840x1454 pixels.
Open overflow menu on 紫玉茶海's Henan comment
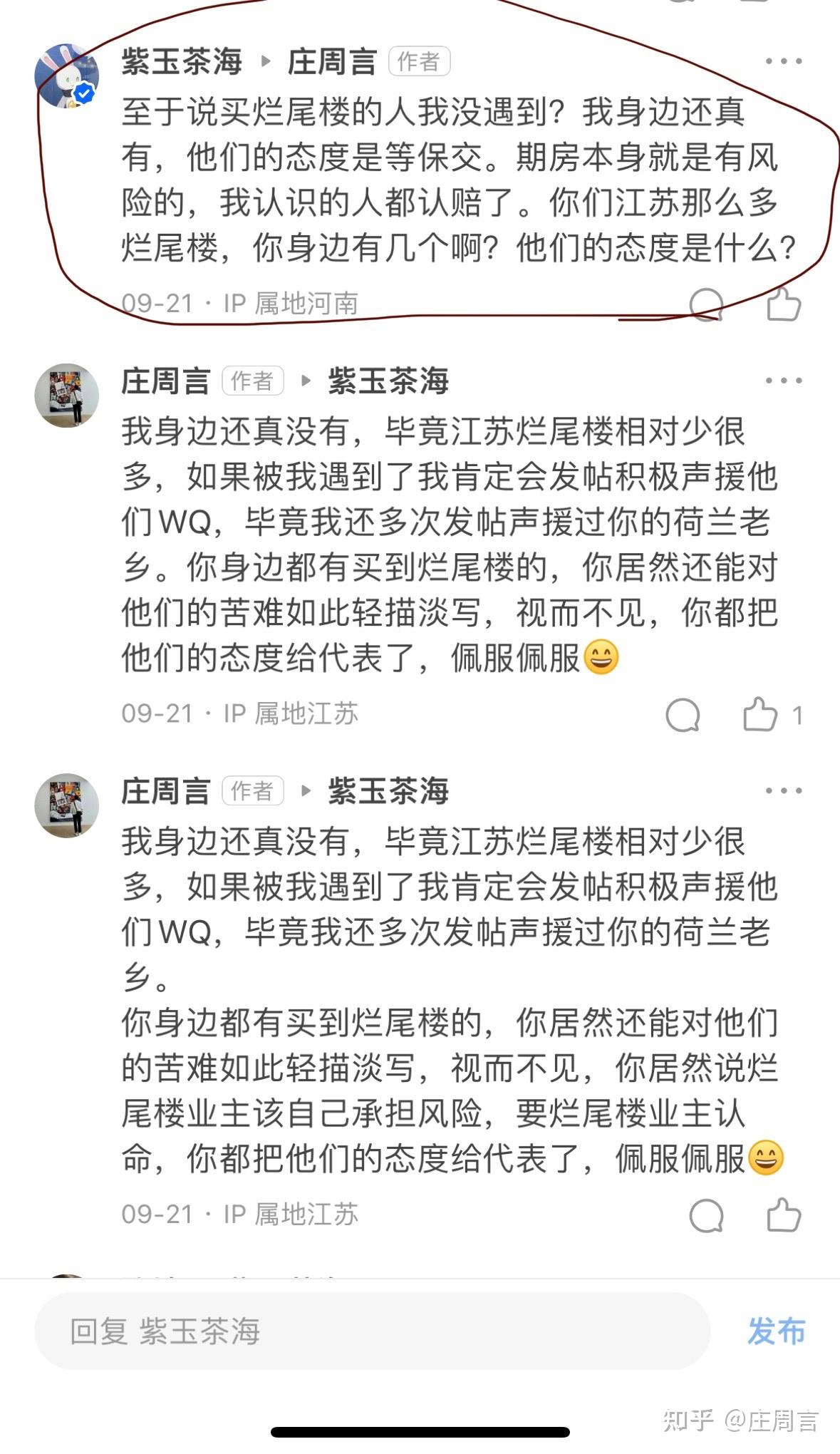click(783, 61)
